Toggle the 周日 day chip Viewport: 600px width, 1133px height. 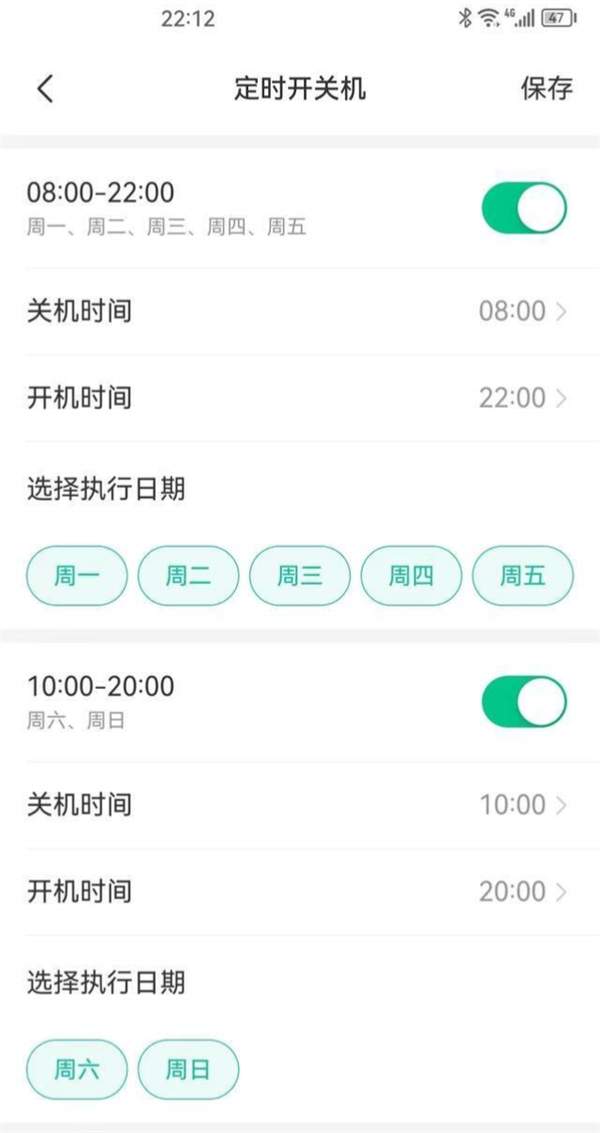188,1070
